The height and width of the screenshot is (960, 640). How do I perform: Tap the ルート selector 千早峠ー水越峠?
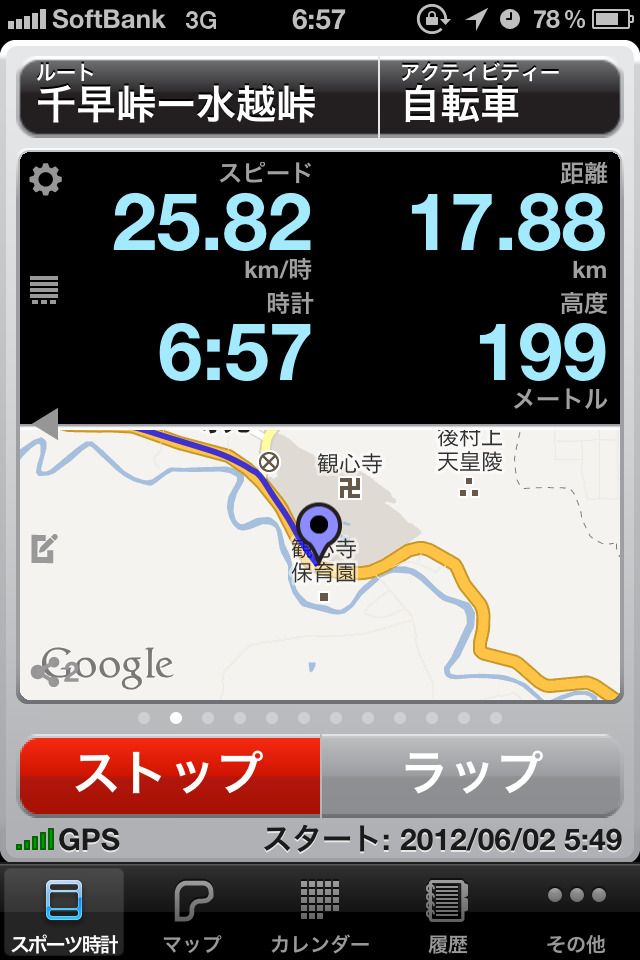198,98
